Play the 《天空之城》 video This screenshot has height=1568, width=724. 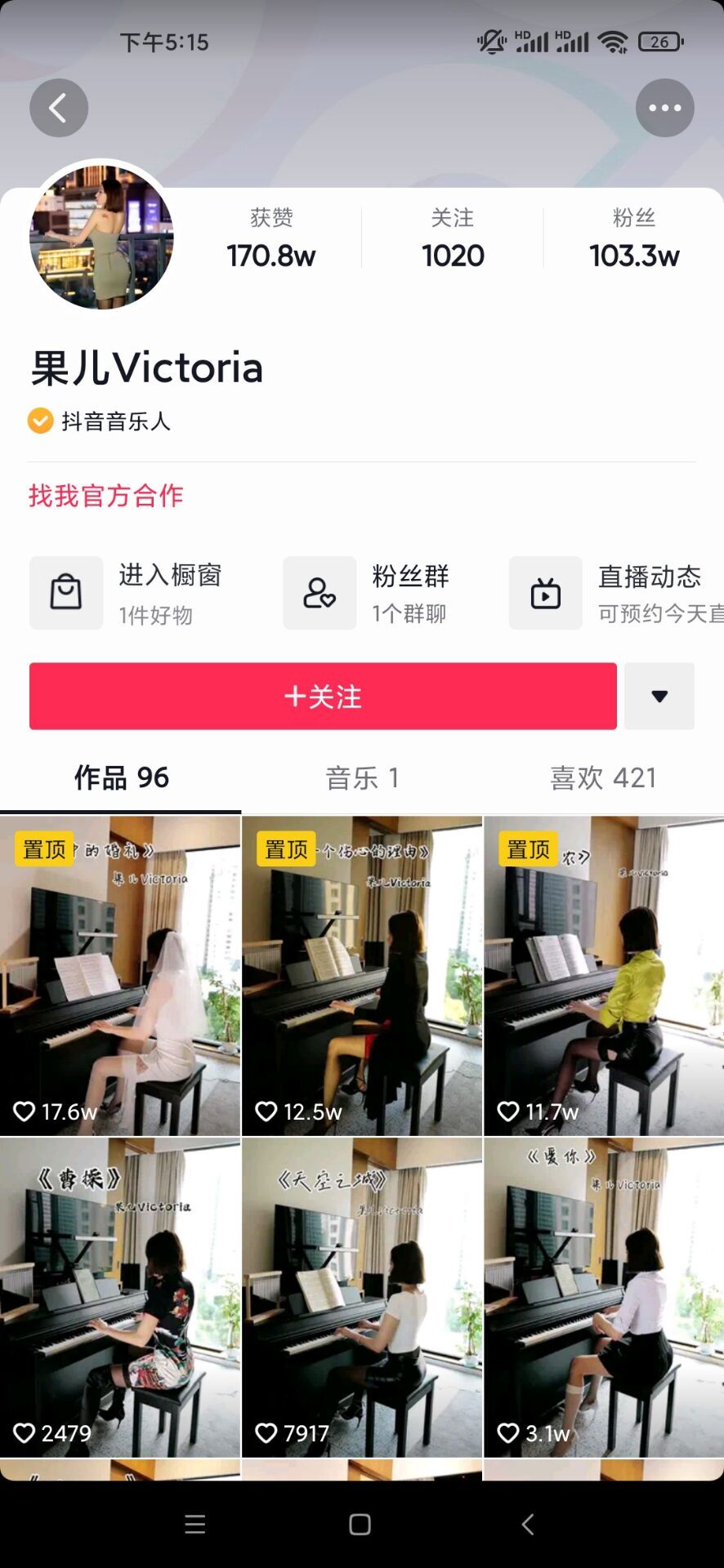point(362,1297)
